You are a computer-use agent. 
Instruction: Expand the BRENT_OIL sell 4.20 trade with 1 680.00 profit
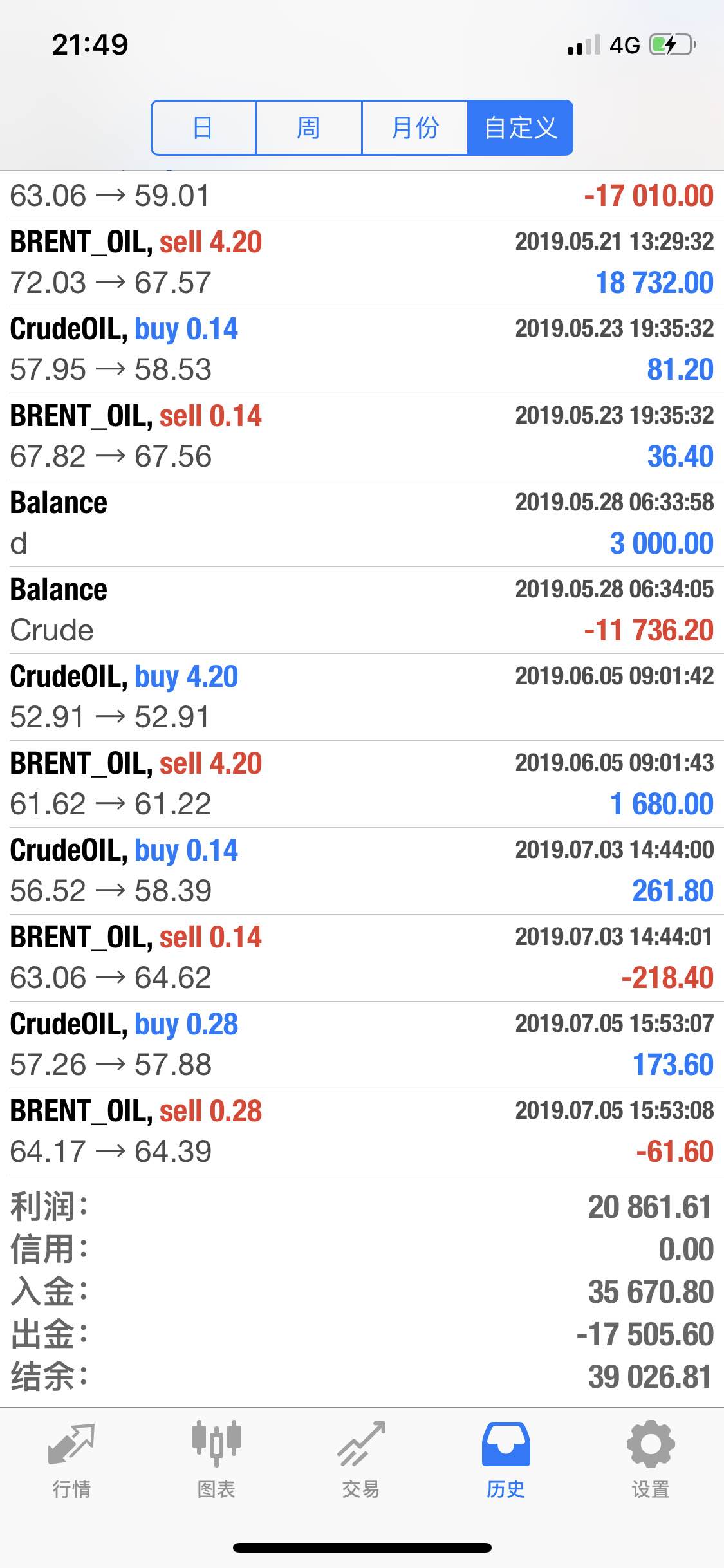(x=362, y=784)
